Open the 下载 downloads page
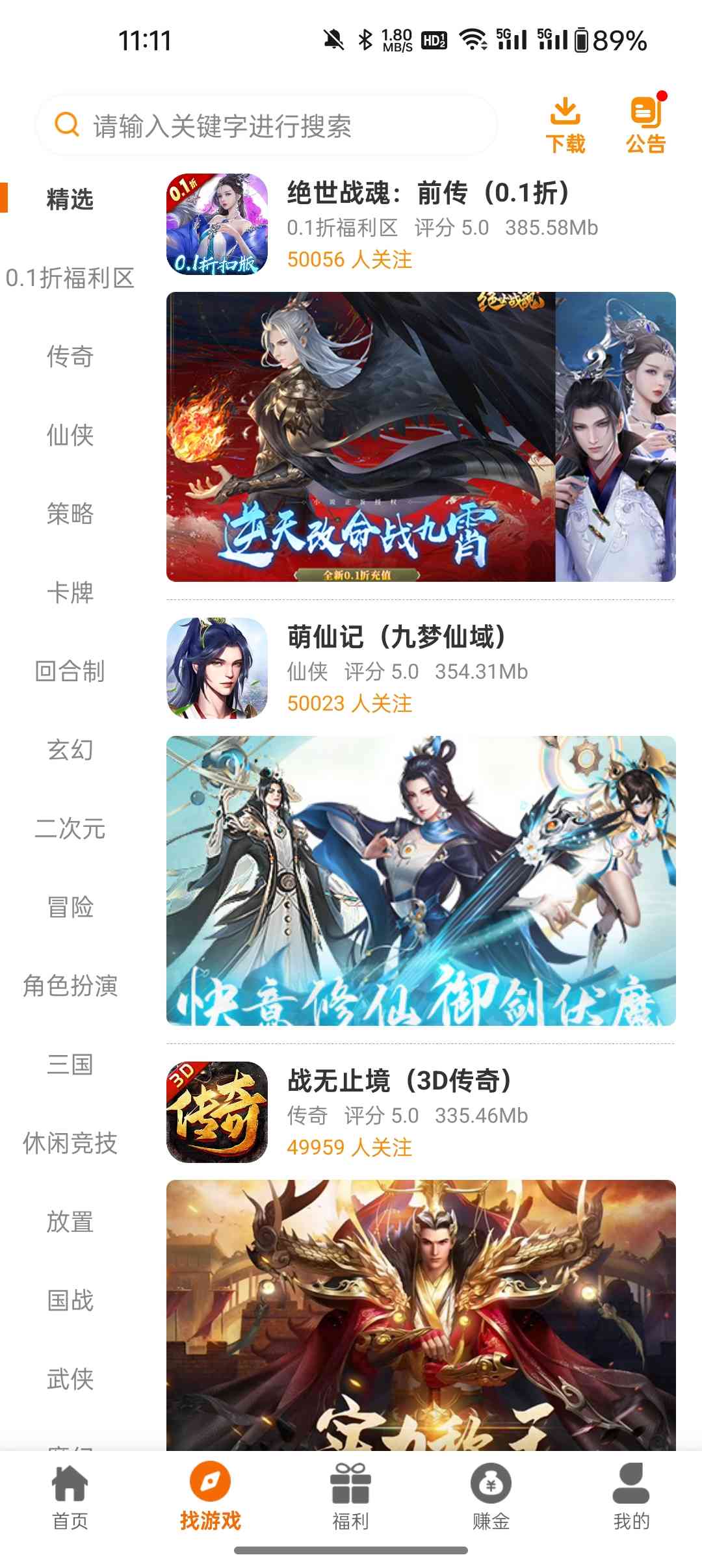Screen dimensions: 702x1568 [x=565, y=125]
